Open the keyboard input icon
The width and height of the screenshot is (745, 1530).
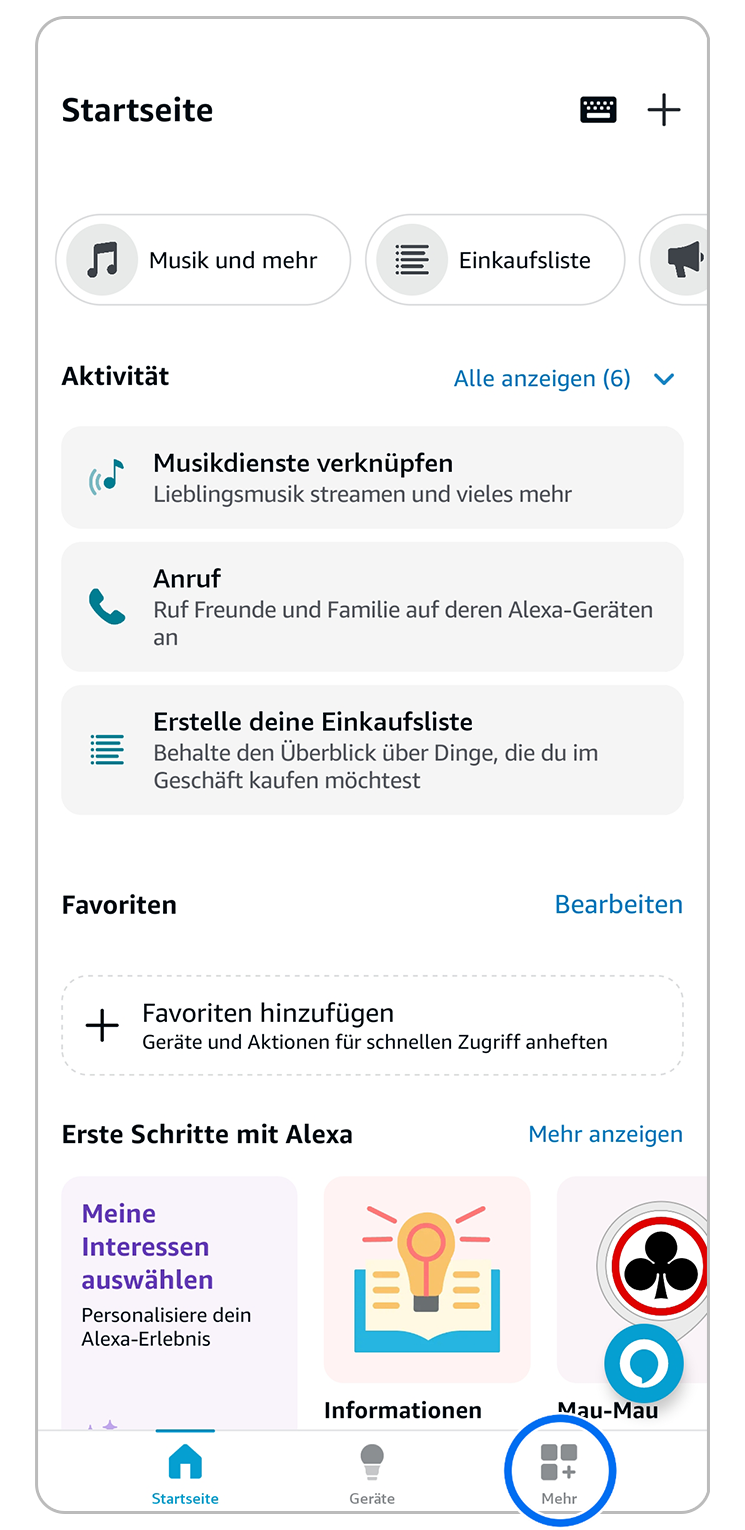click(x=598, y=110)
